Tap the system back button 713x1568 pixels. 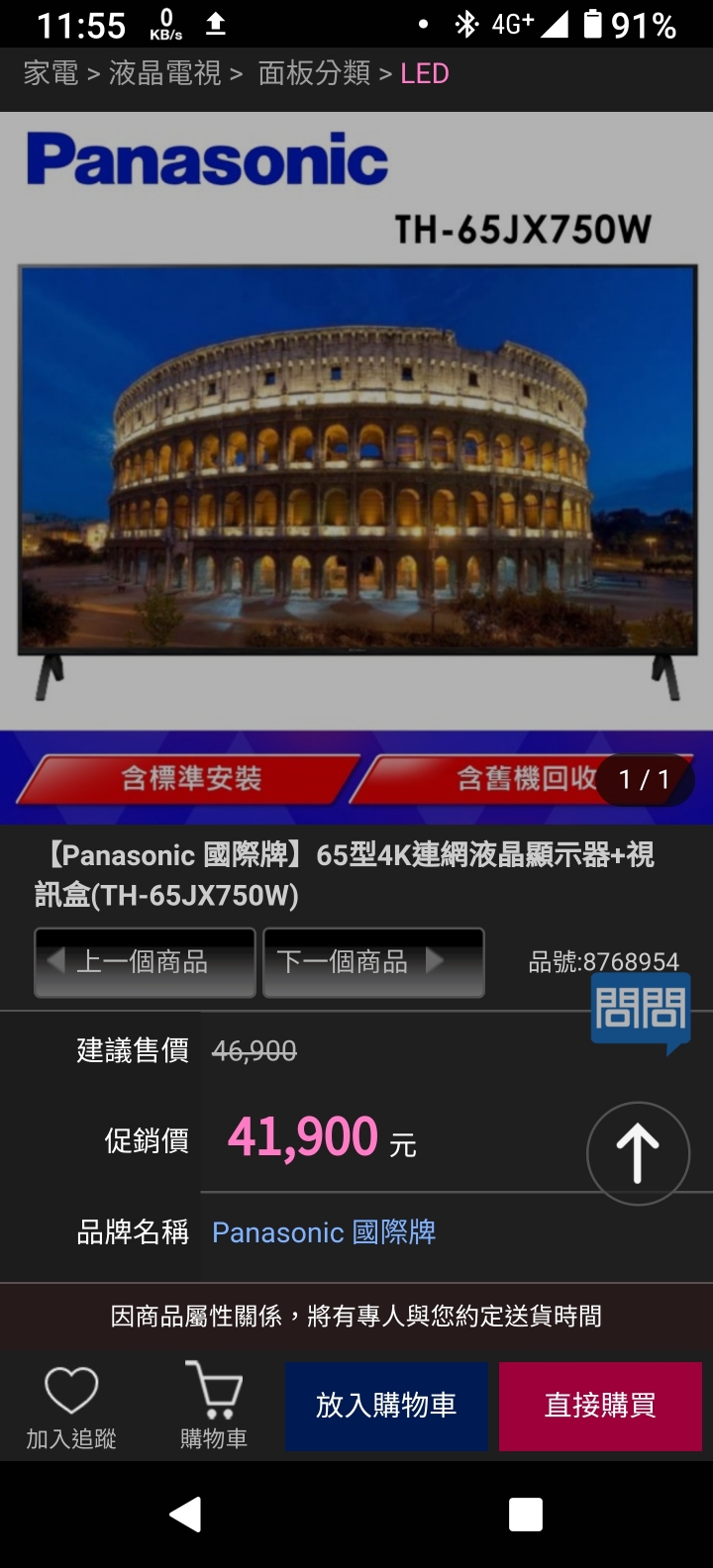[185, 1515]
